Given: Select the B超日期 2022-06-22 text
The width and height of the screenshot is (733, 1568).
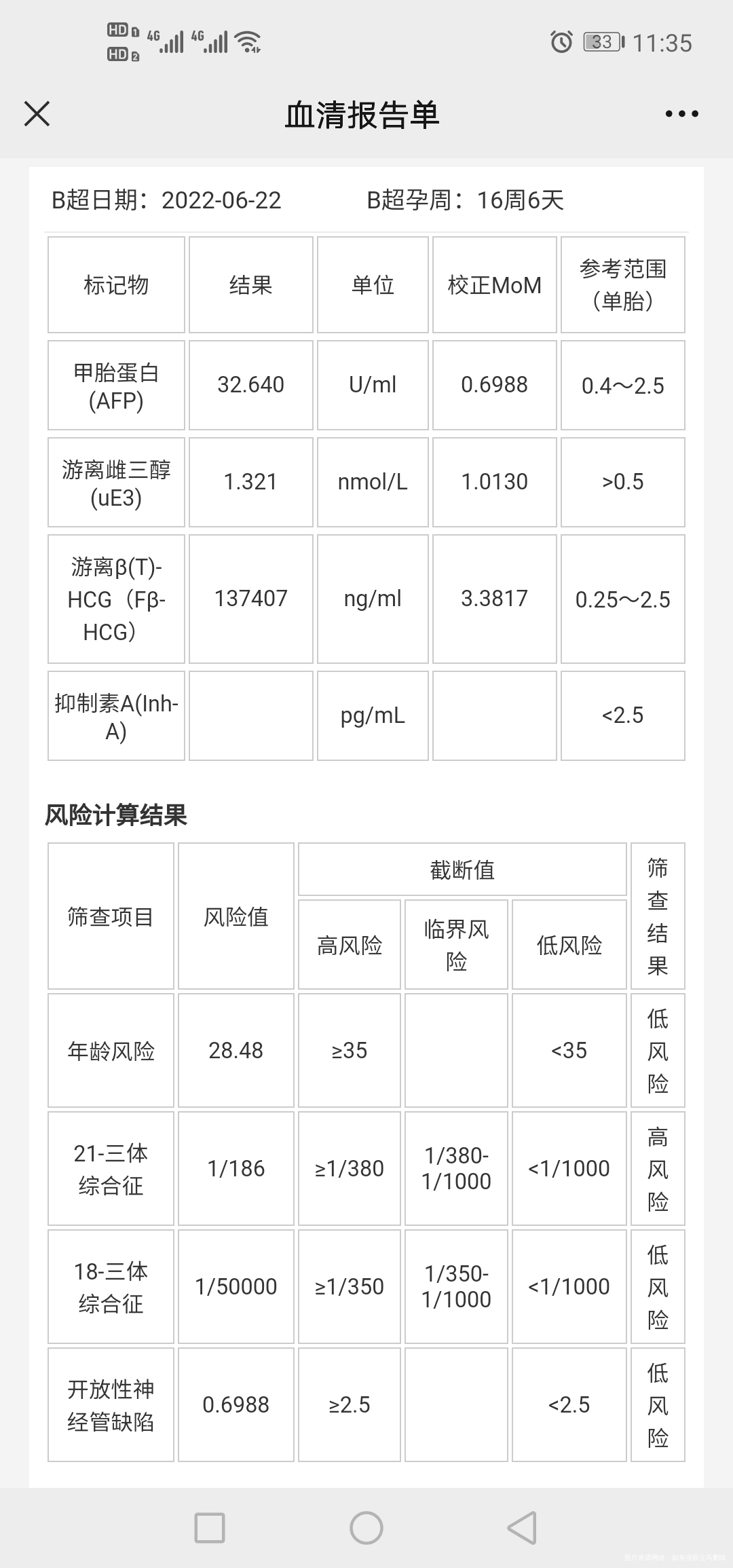Looking at the screenshot, I should (166, 200).
